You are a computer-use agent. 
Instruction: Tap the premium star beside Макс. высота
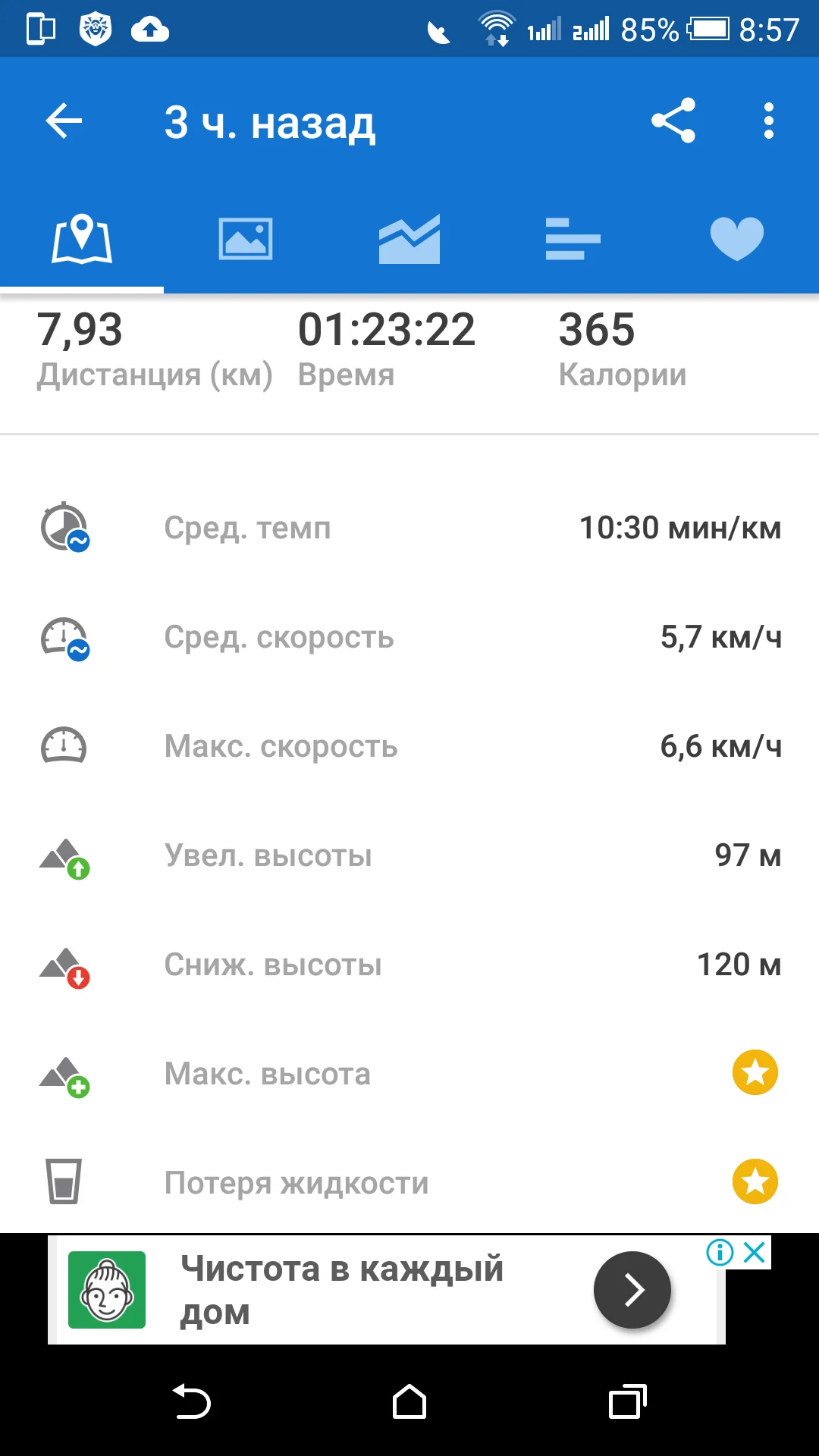click(x=755, y=1072)
